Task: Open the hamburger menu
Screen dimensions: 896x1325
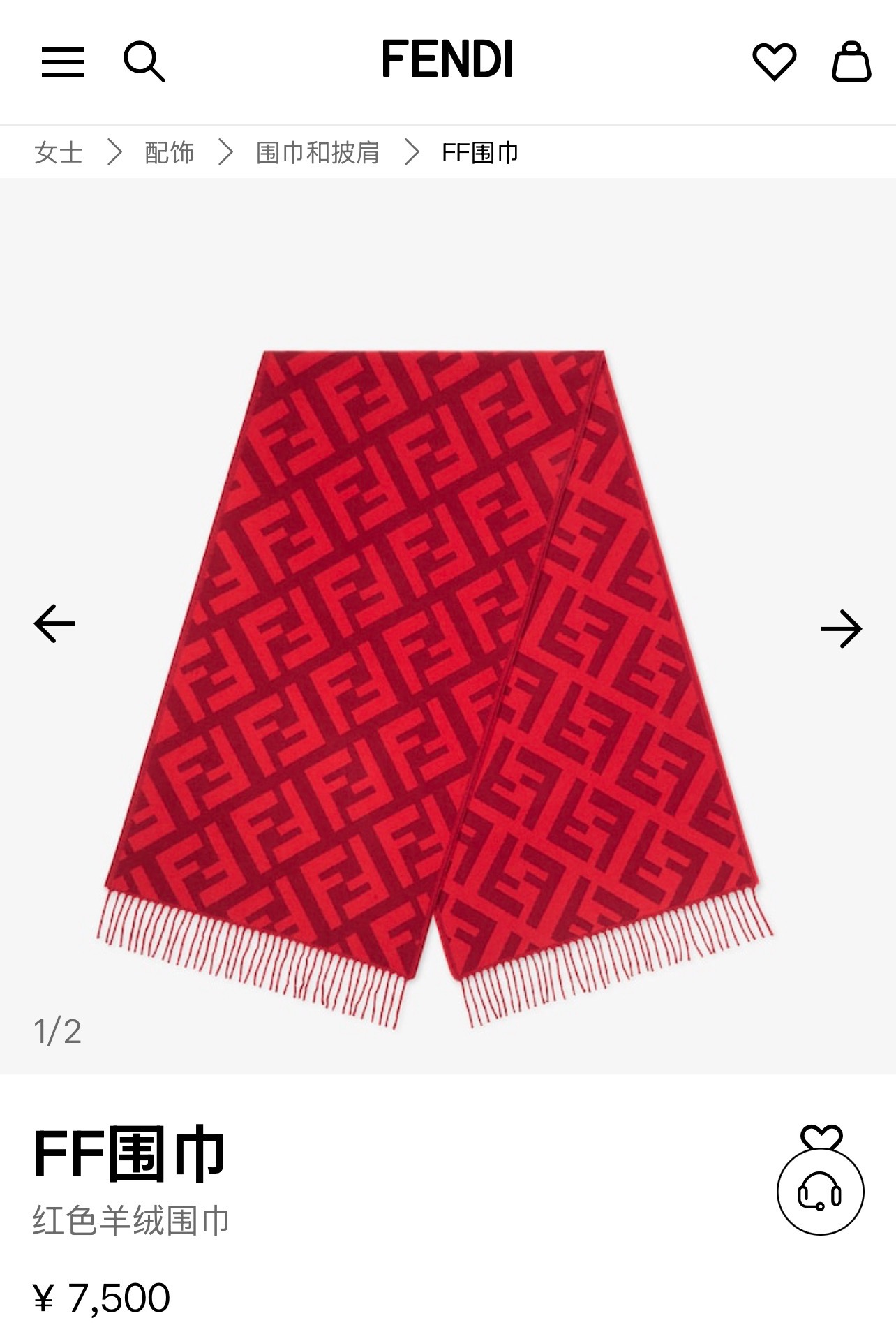Action: tap(62, 62)
